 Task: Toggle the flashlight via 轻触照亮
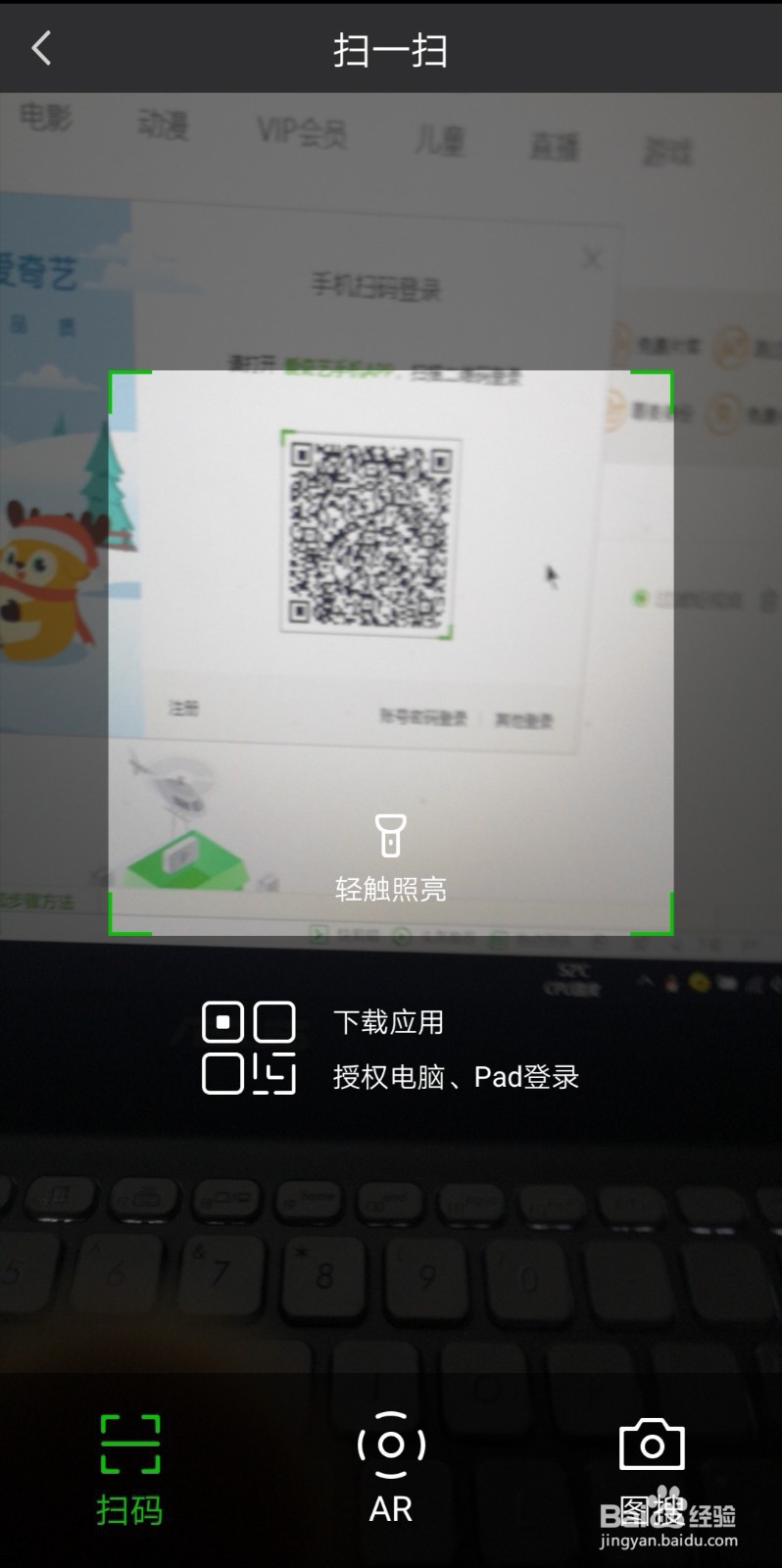point(391,890)
